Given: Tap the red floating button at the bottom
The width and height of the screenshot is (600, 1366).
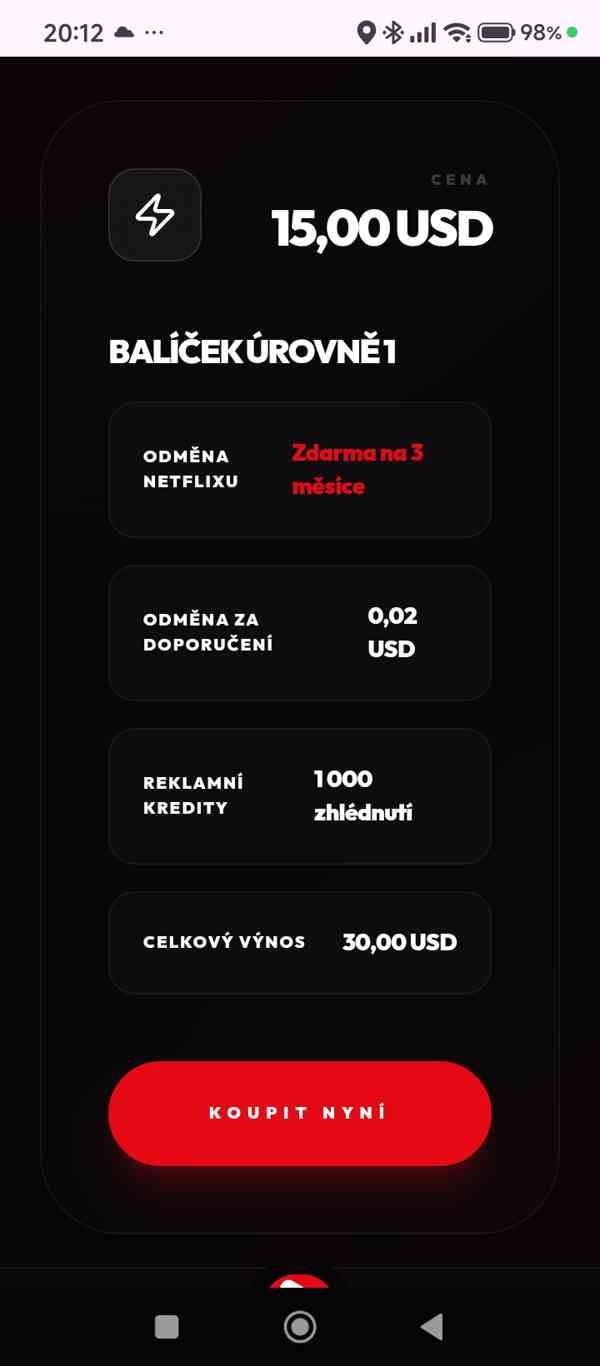Looking at the screenshot, I should 299,1283.
